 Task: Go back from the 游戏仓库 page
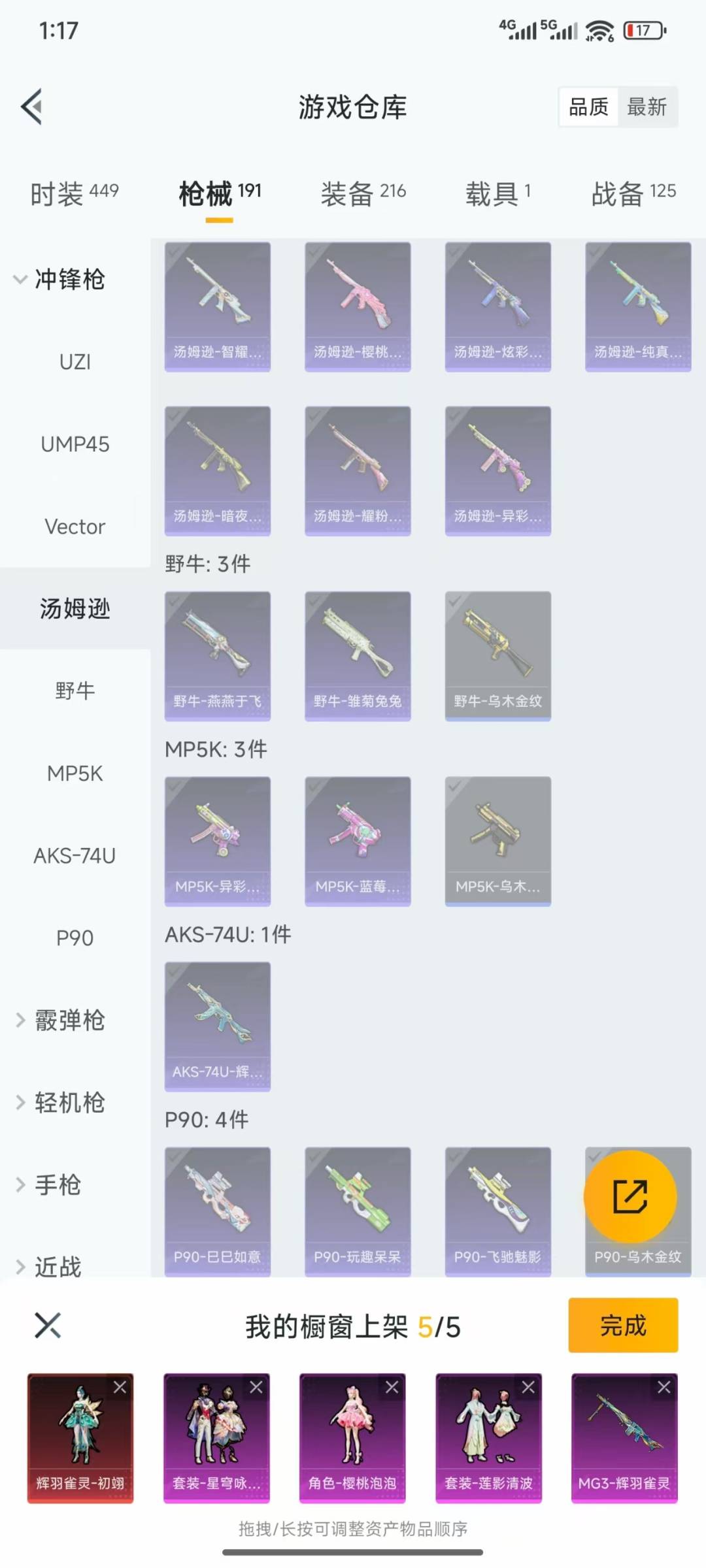click(32, 106)
